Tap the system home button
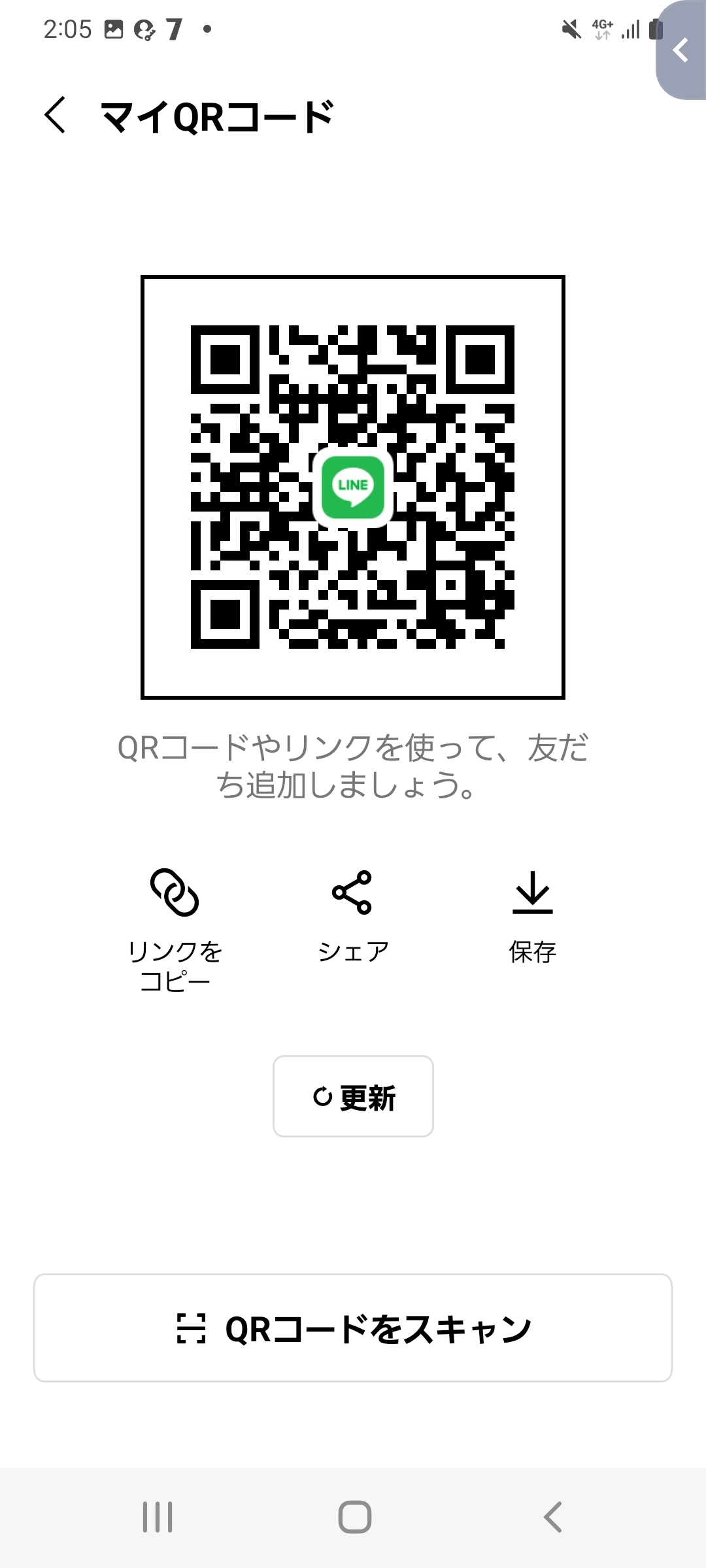Image resolution: width=706 pixels, height=1568 pixels. (x=354, y=1517)
